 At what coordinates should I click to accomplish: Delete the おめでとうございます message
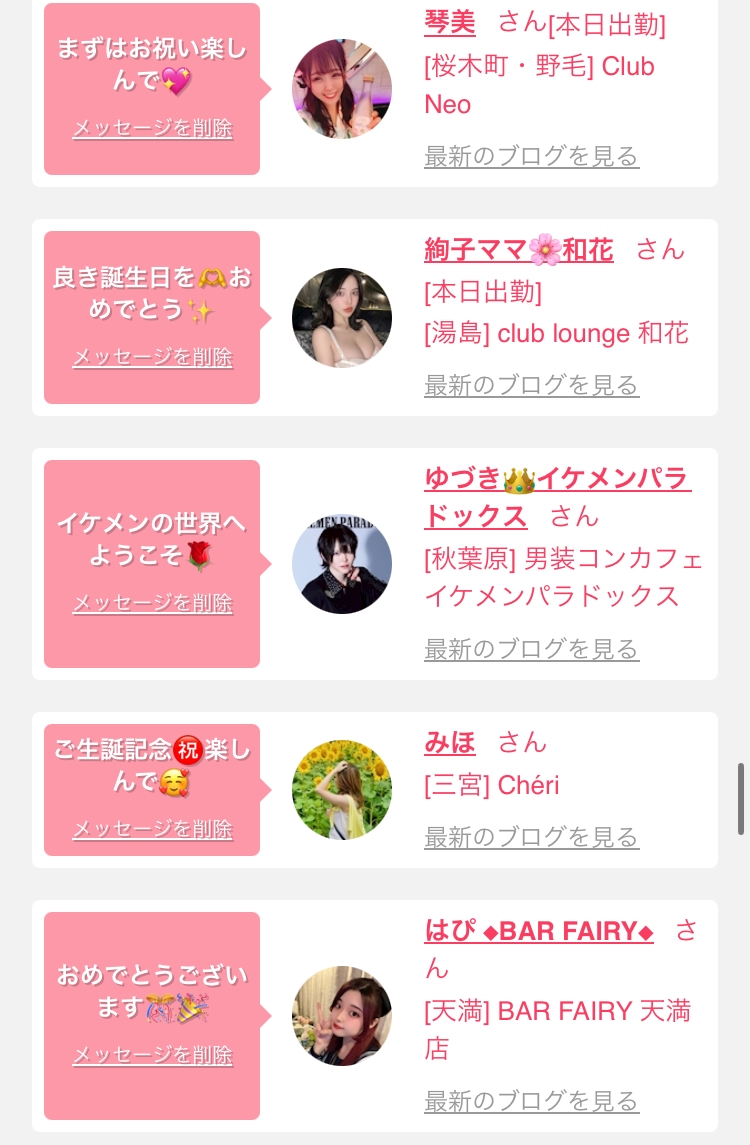[153, 1055]
